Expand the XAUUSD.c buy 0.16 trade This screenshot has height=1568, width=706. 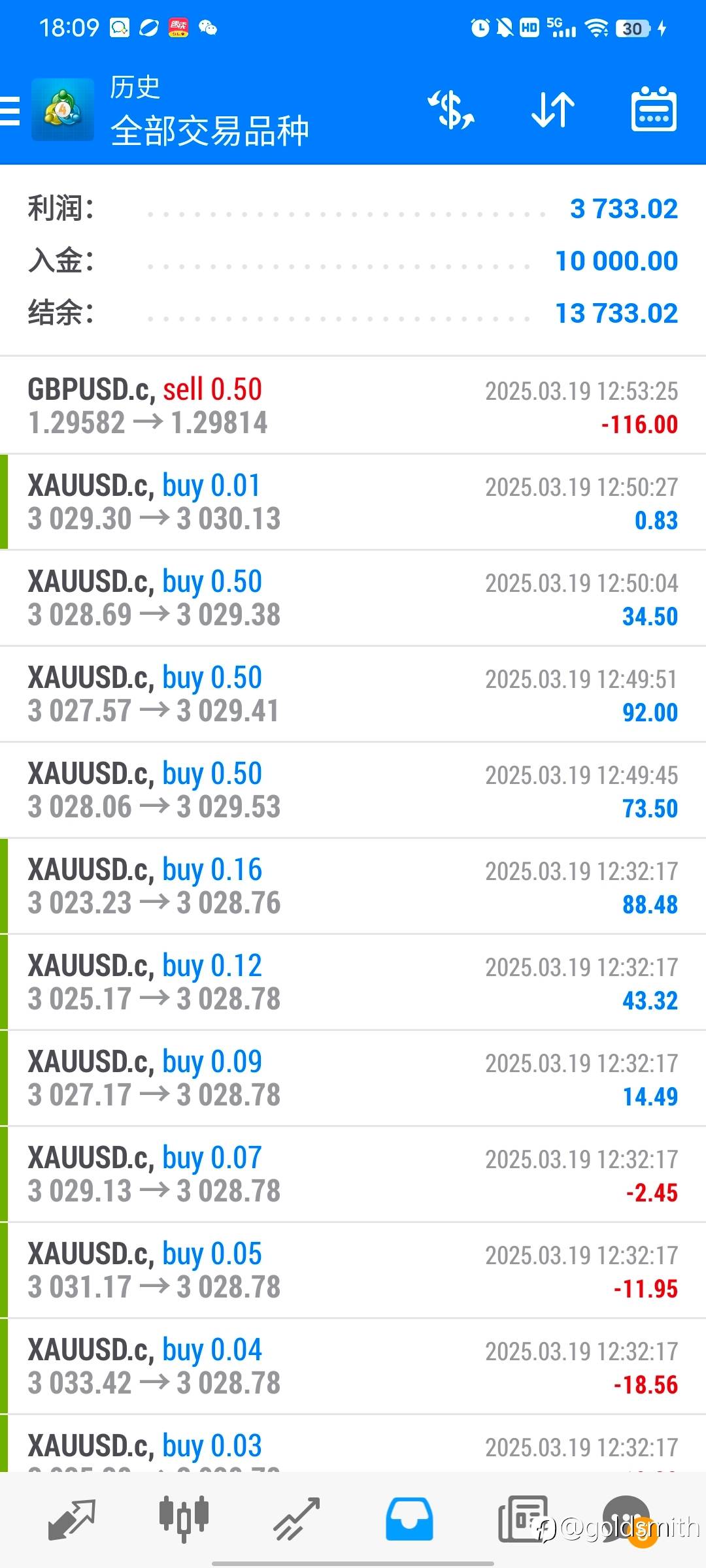[353, 886]
